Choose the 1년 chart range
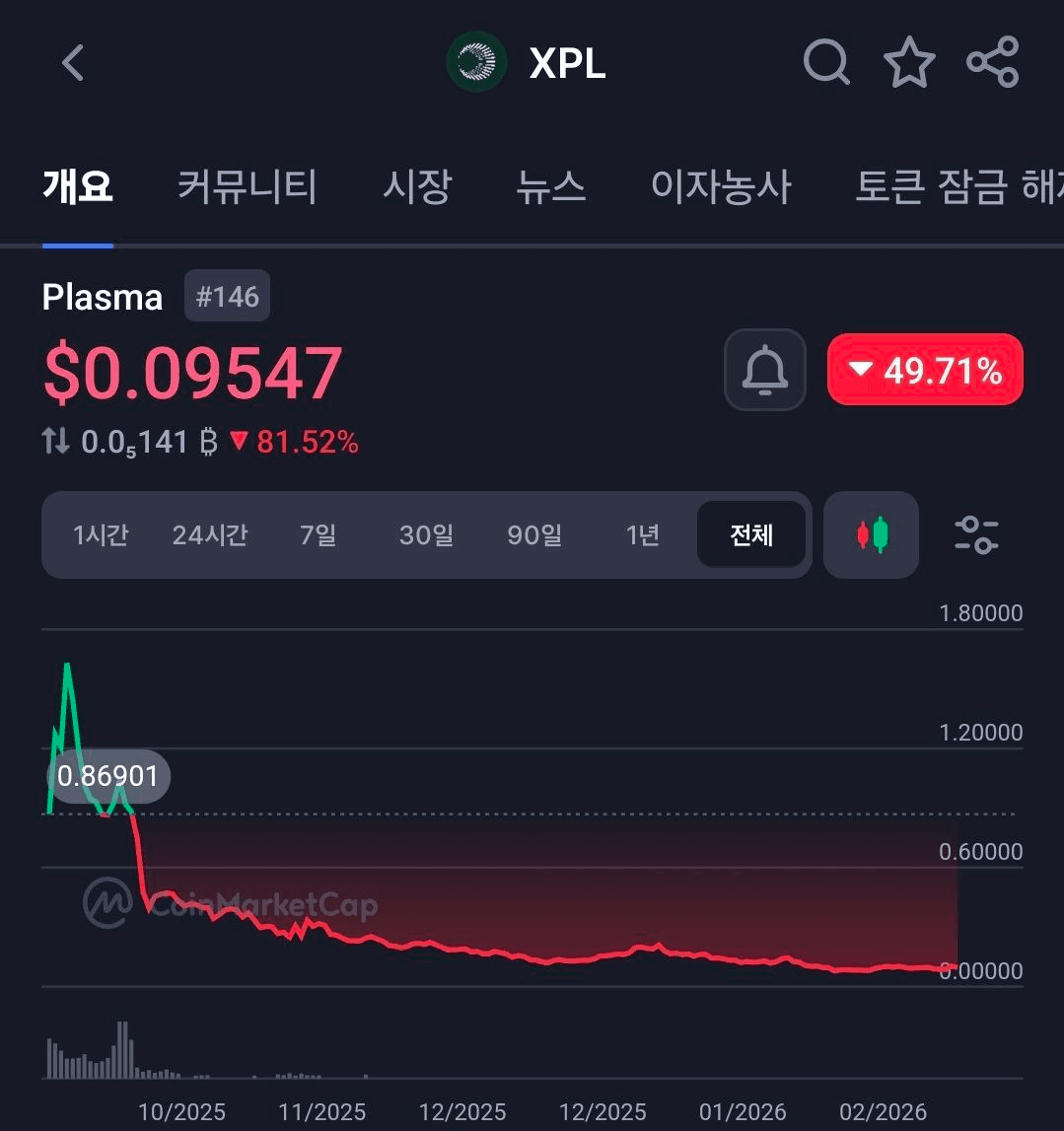This screenshot has height=1131, width=1064. 642,535
